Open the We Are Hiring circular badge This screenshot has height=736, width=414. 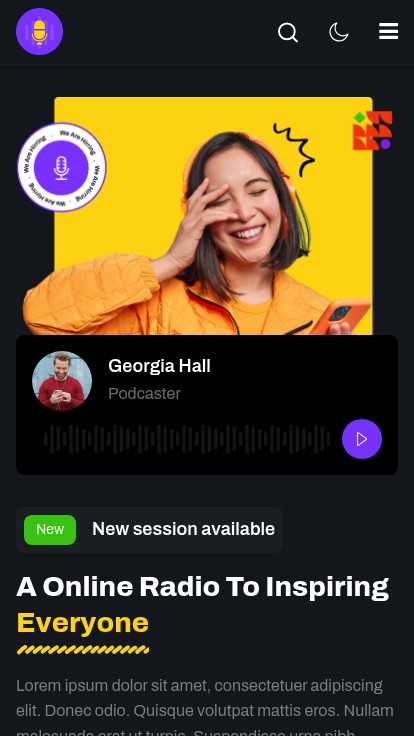coord(61,167)
